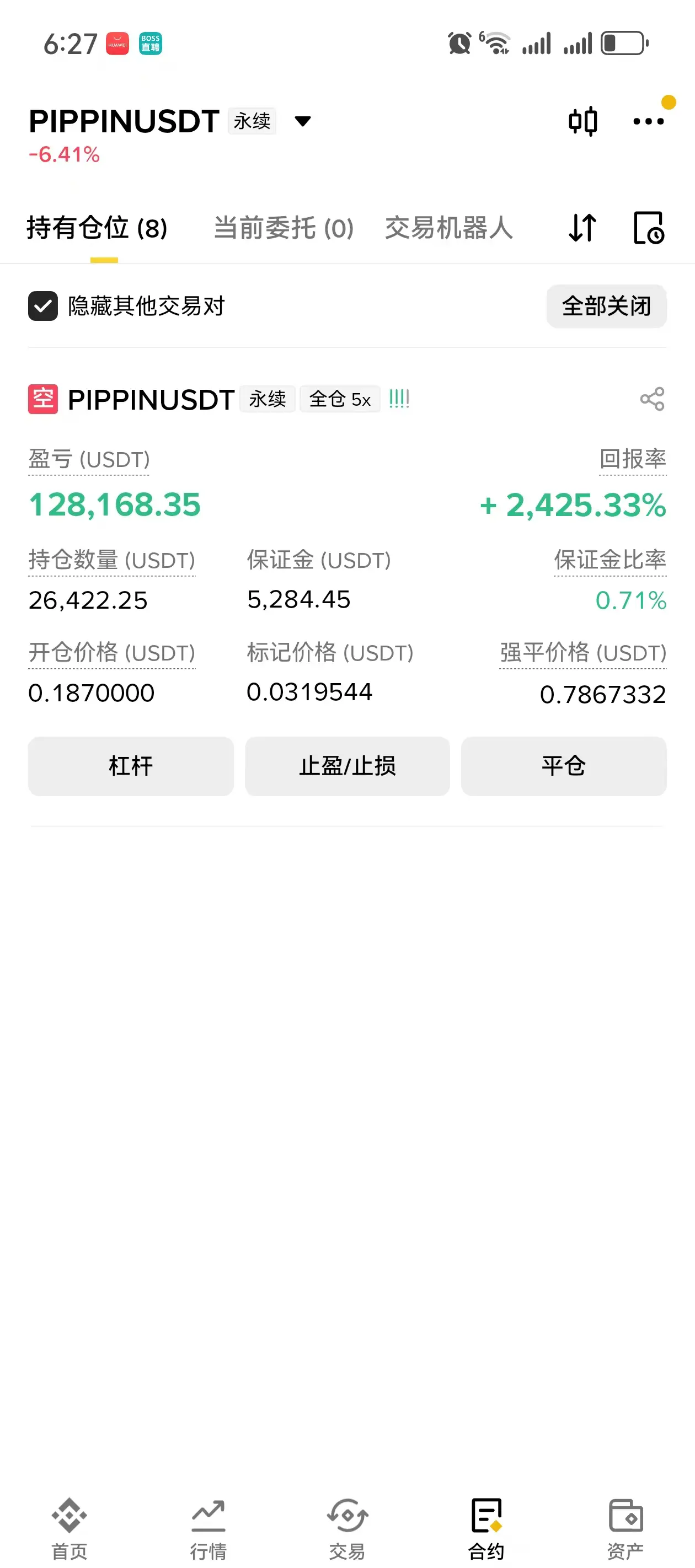Open the three-dot overflow menu
The height and width of the screenshot is (1568, 695).
click(648, 121)
